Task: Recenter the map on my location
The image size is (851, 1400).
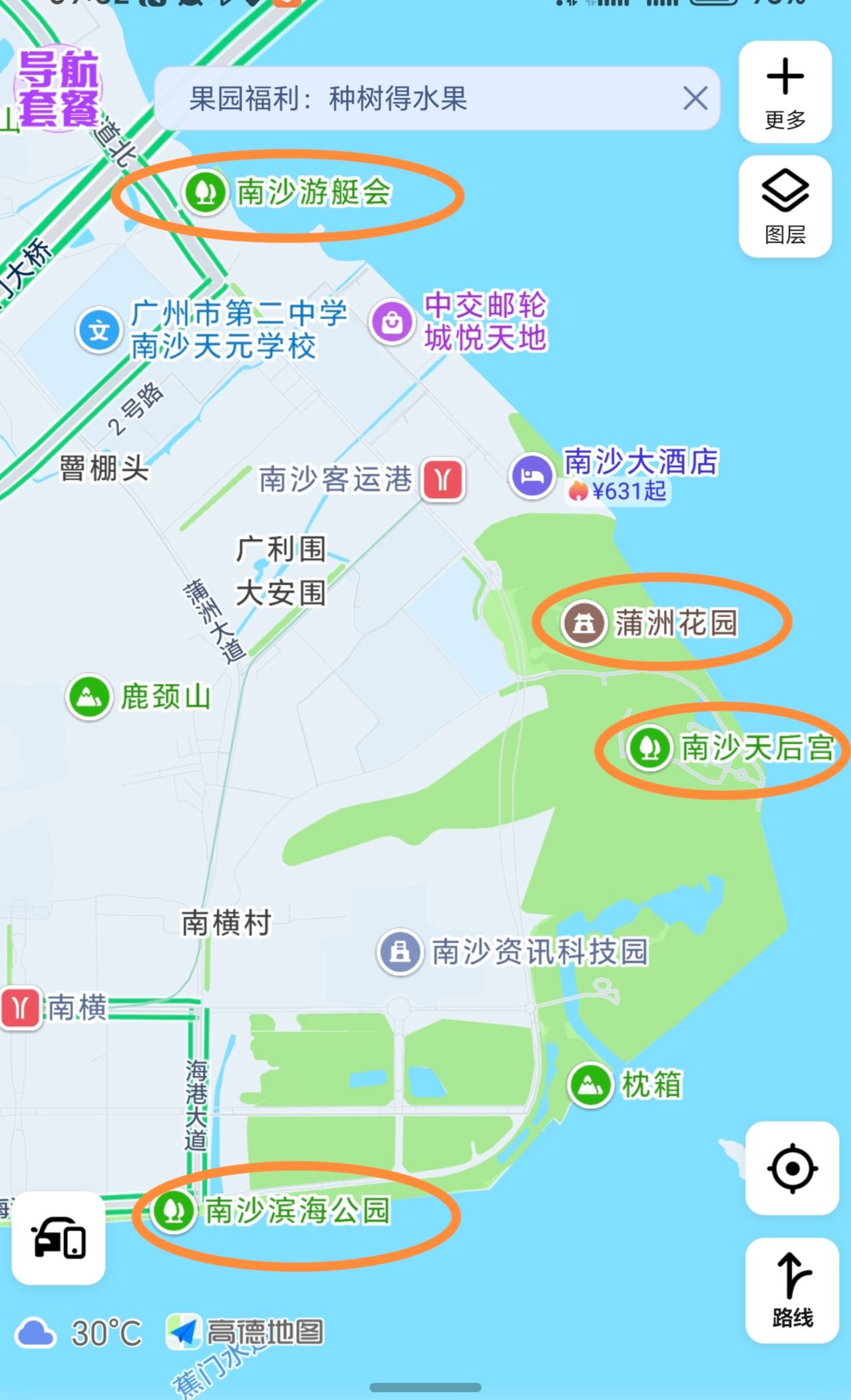Action: click(x=792, y=1168)
